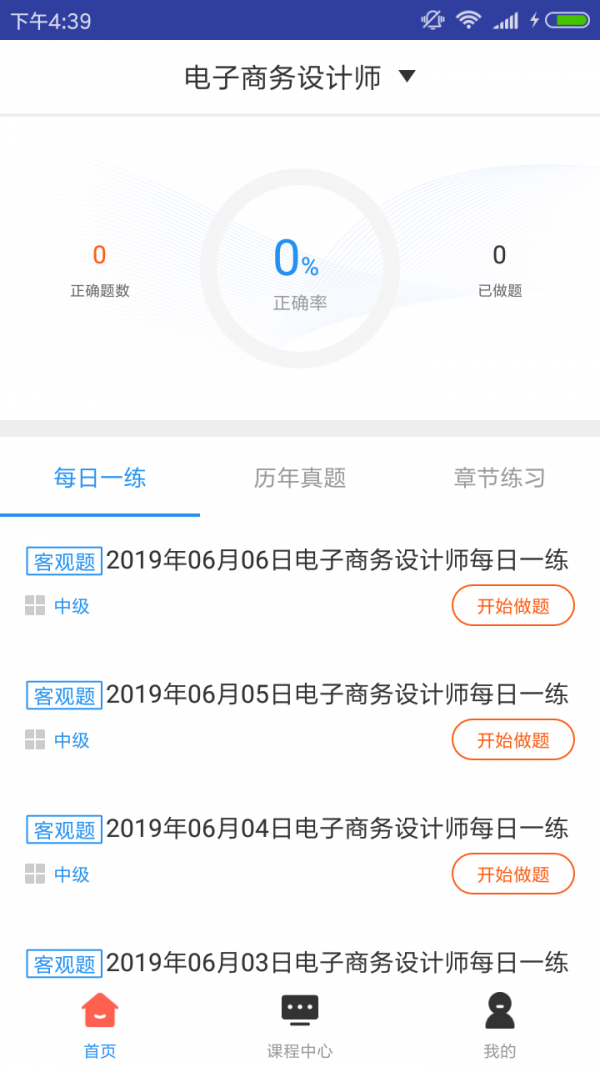Image resolution: width=600 pixels, height=1067 pixels.
Task: Switch to the 章节练习 tab
Action: (499, 478)
